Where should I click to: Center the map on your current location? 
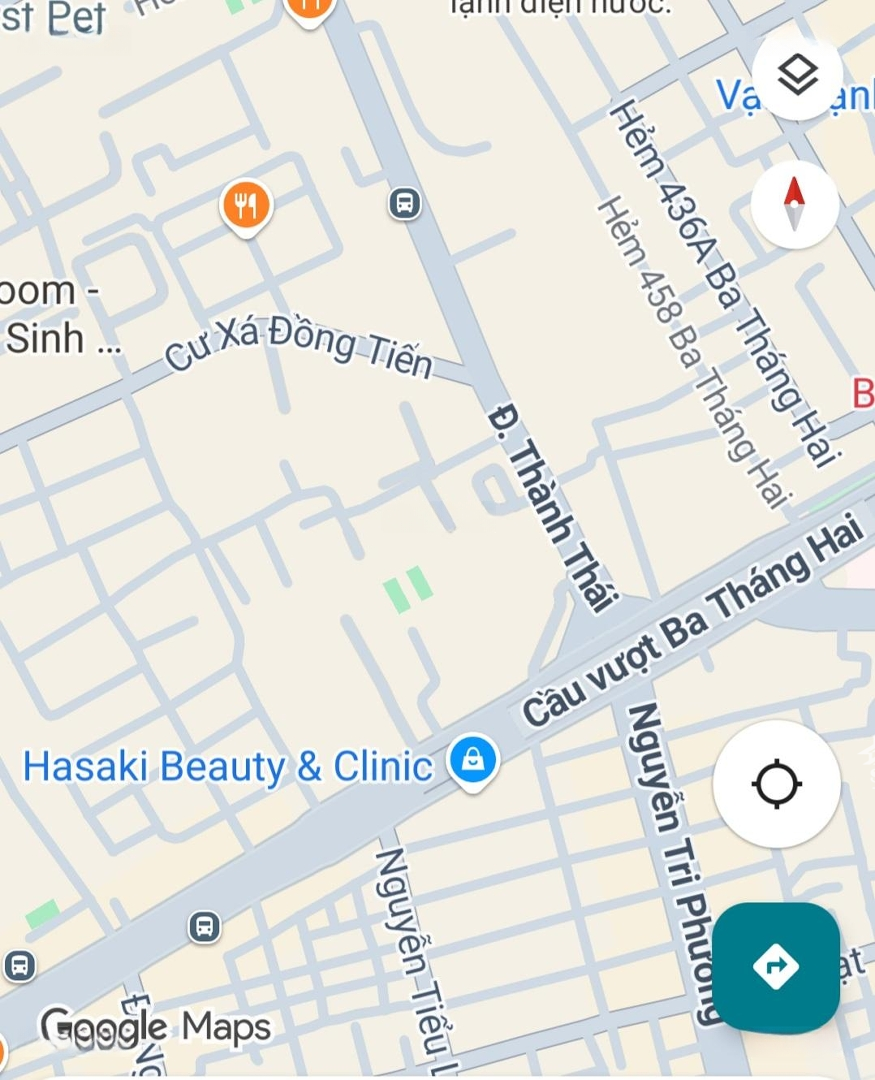coord(776,784)
